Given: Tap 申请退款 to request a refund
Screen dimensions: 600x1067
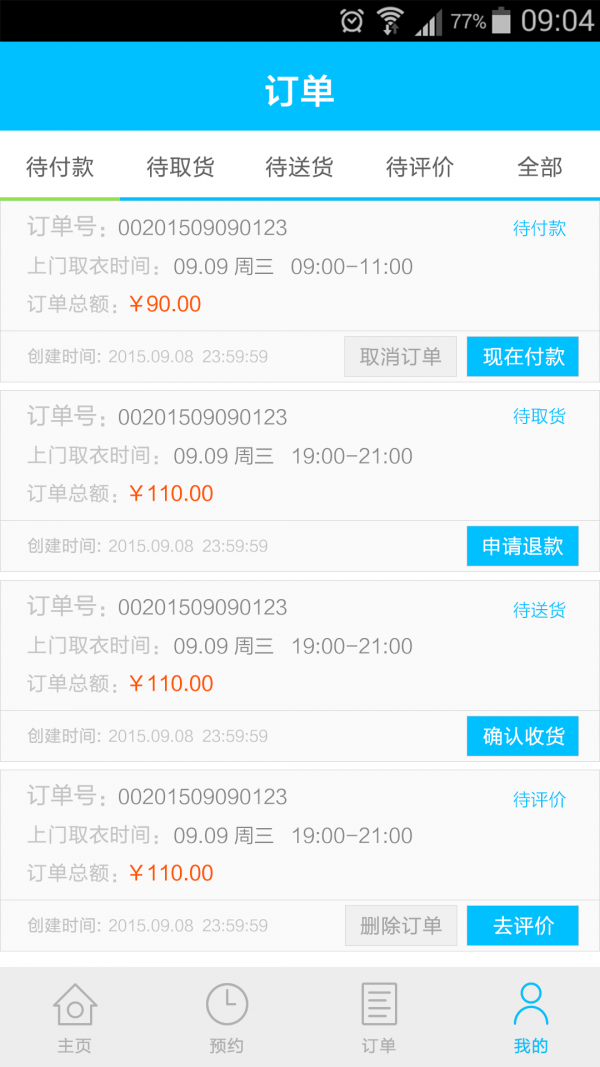Looking at the screenshot, I should coord(523,546).
